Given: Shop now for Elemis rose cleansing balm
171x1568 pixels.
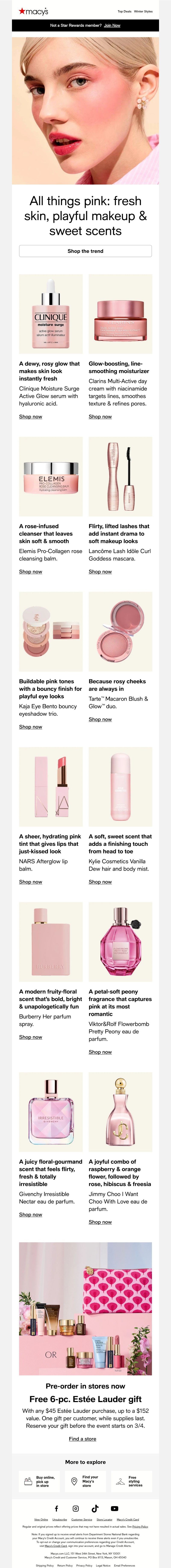Looking at the screenshot, I should click(30, 572).
